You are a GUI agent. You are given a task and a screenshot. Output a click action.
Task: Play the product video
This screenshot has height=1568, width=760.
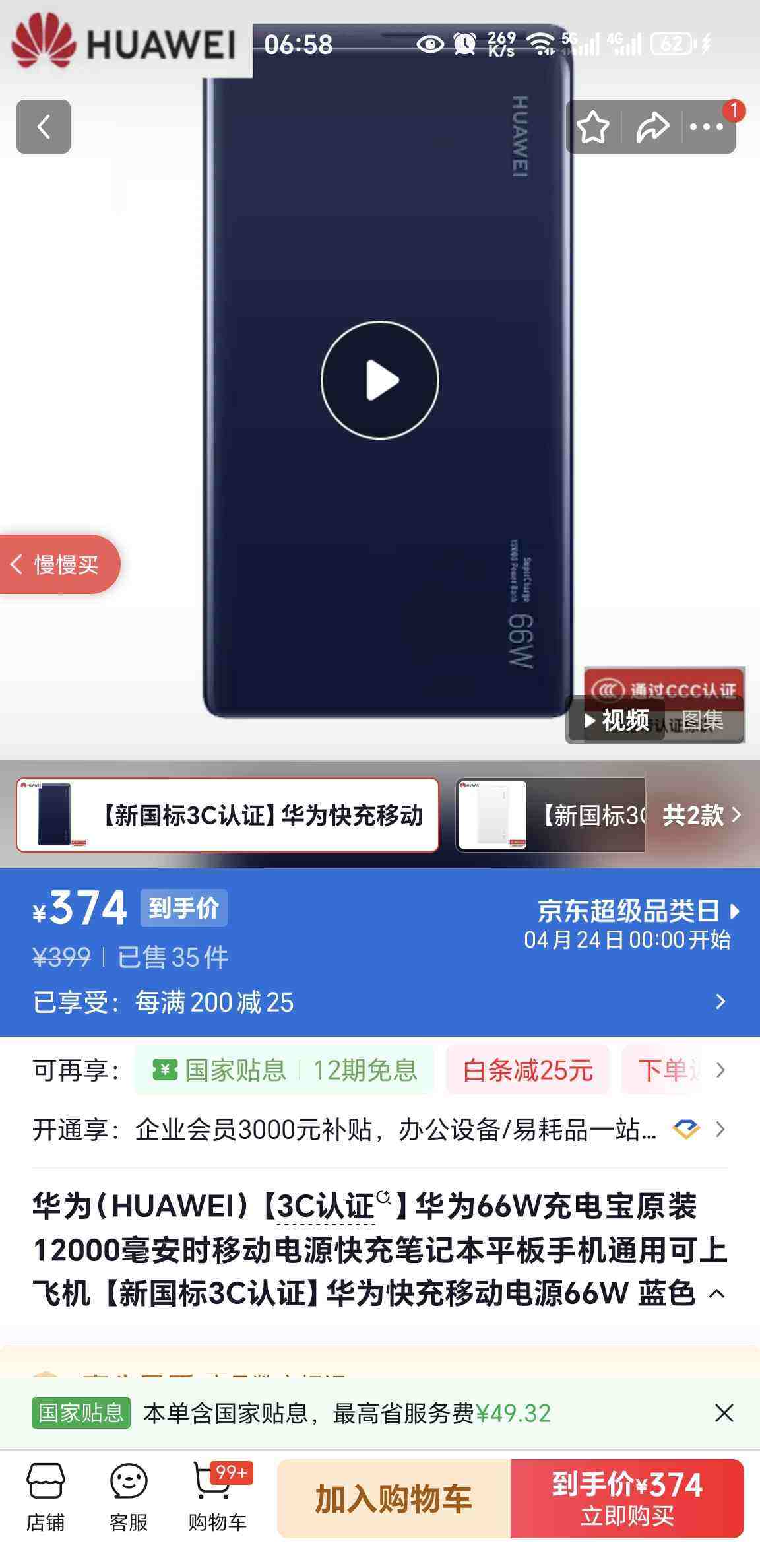(379, 378)
